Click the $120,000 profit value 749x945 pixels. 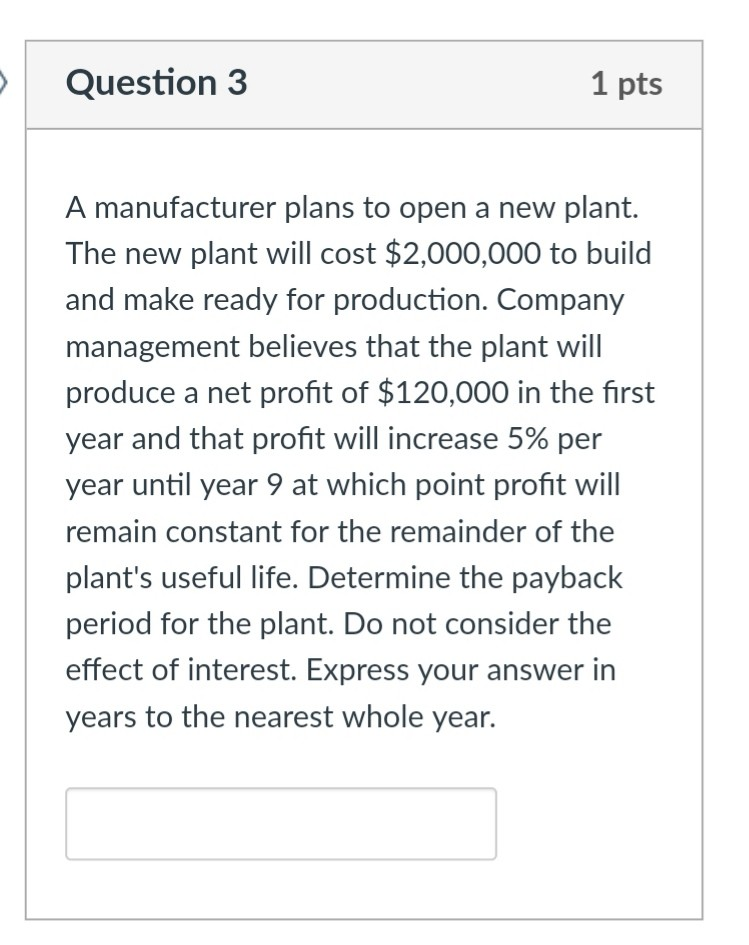[x=445, y=392]
